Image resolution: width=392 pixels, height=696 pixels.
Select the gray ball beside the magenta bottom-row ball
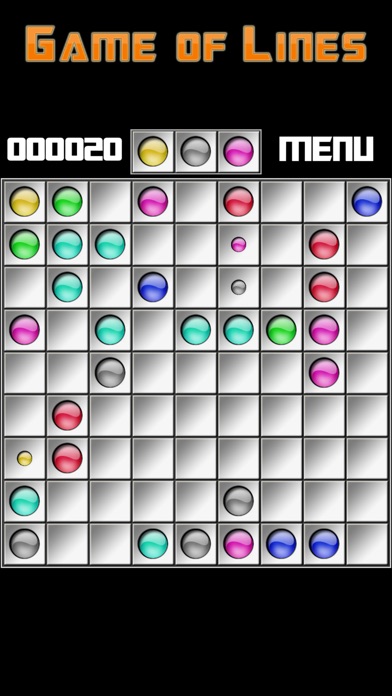pyautogui.click(x=196, y=544)
